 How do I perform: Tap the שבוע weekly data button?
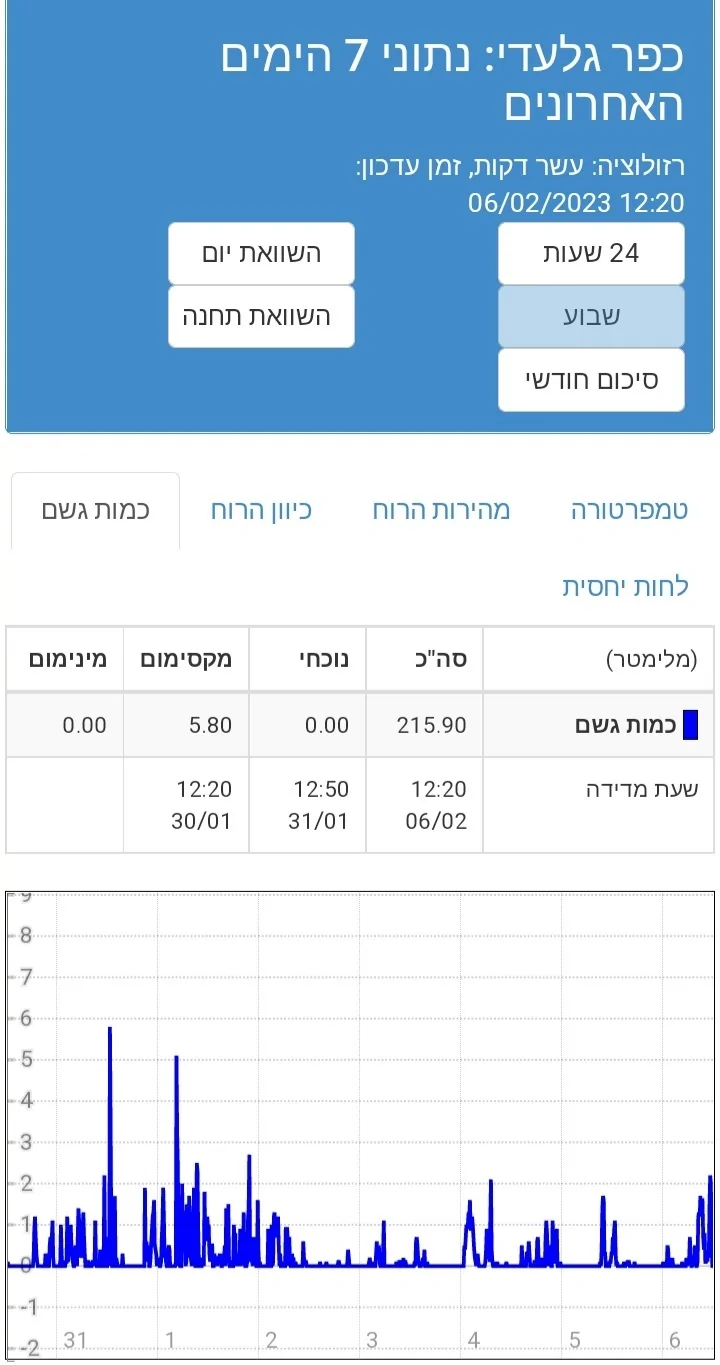tap(591, 316)
